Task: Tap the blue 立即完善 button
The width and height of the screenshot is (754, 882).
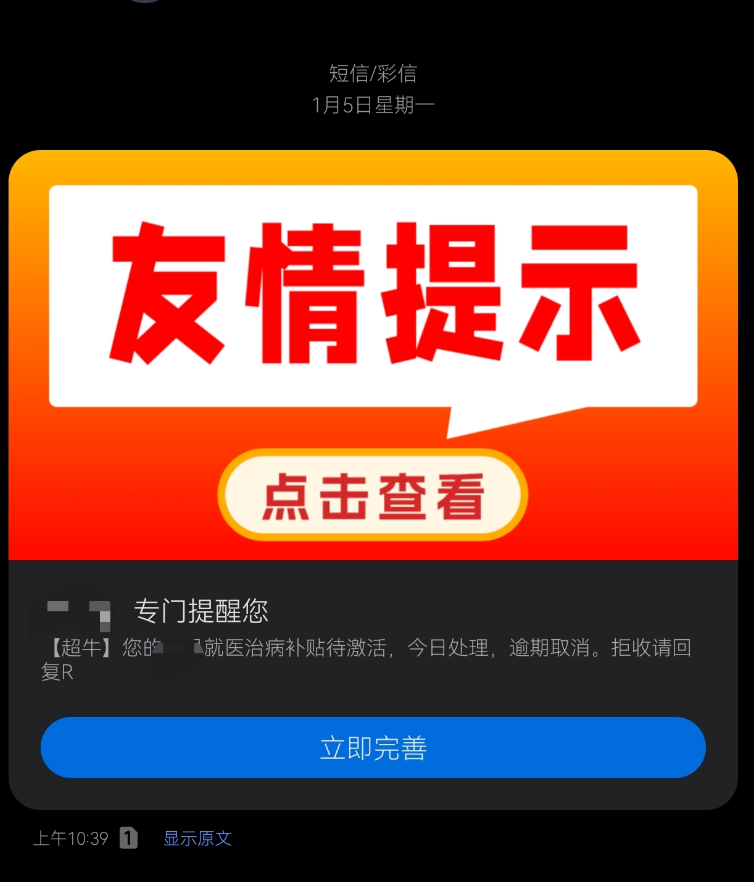Action: point(373,748)
